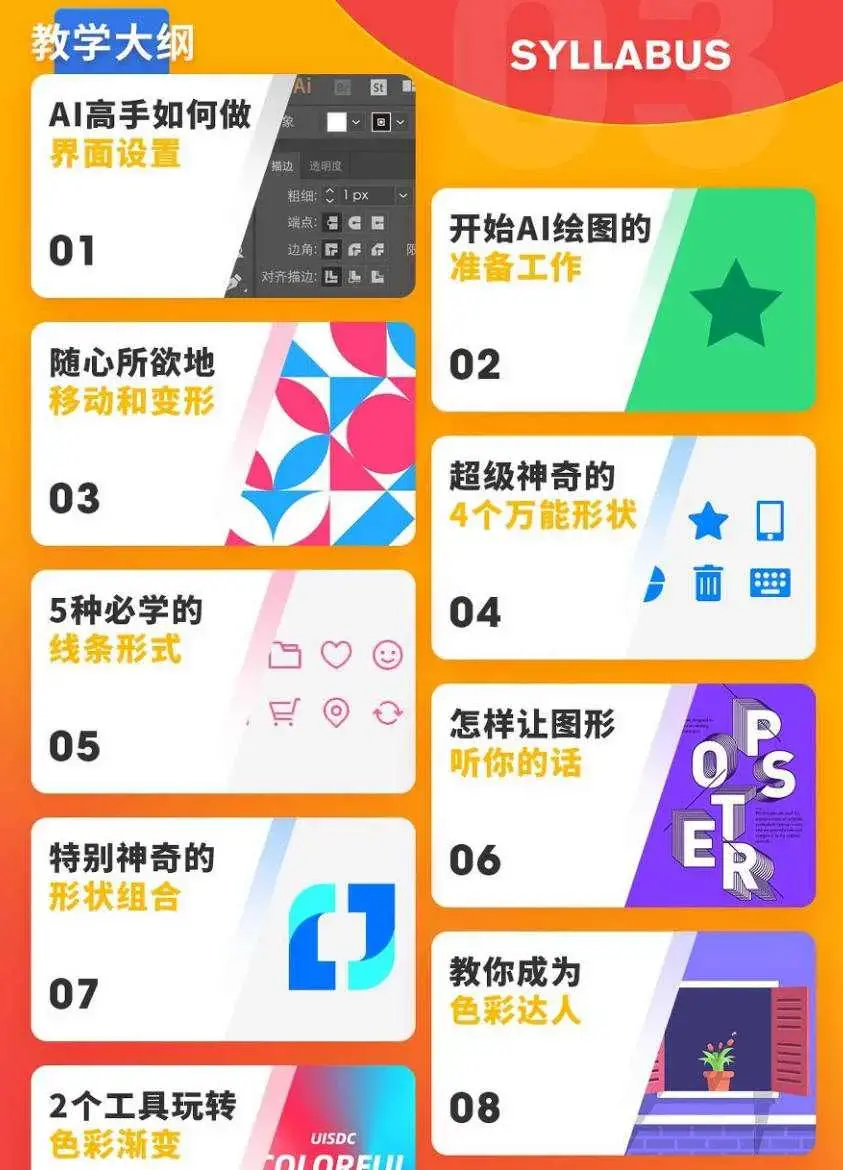Click the Adobe Illustrator Ai logo

point(302,85)
